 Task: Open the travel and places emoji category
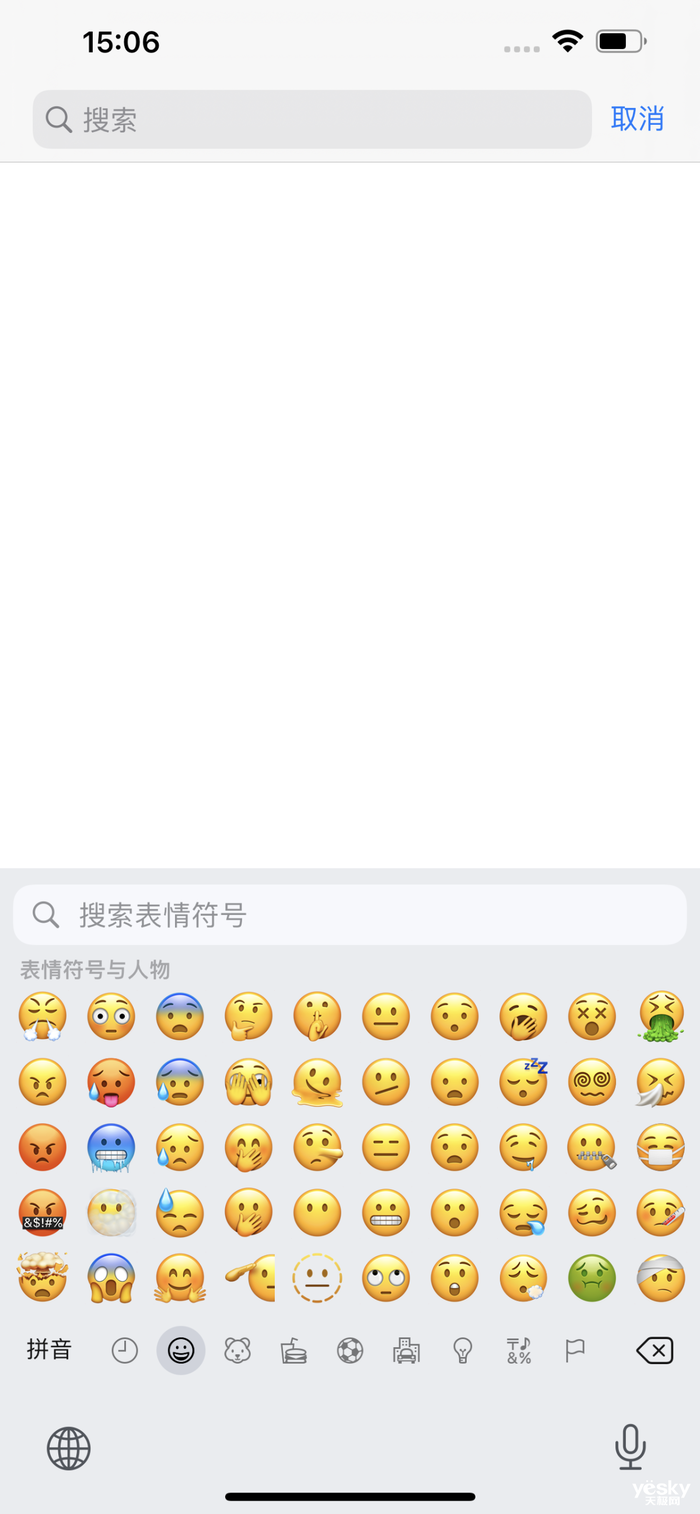tap(406, 1351)
